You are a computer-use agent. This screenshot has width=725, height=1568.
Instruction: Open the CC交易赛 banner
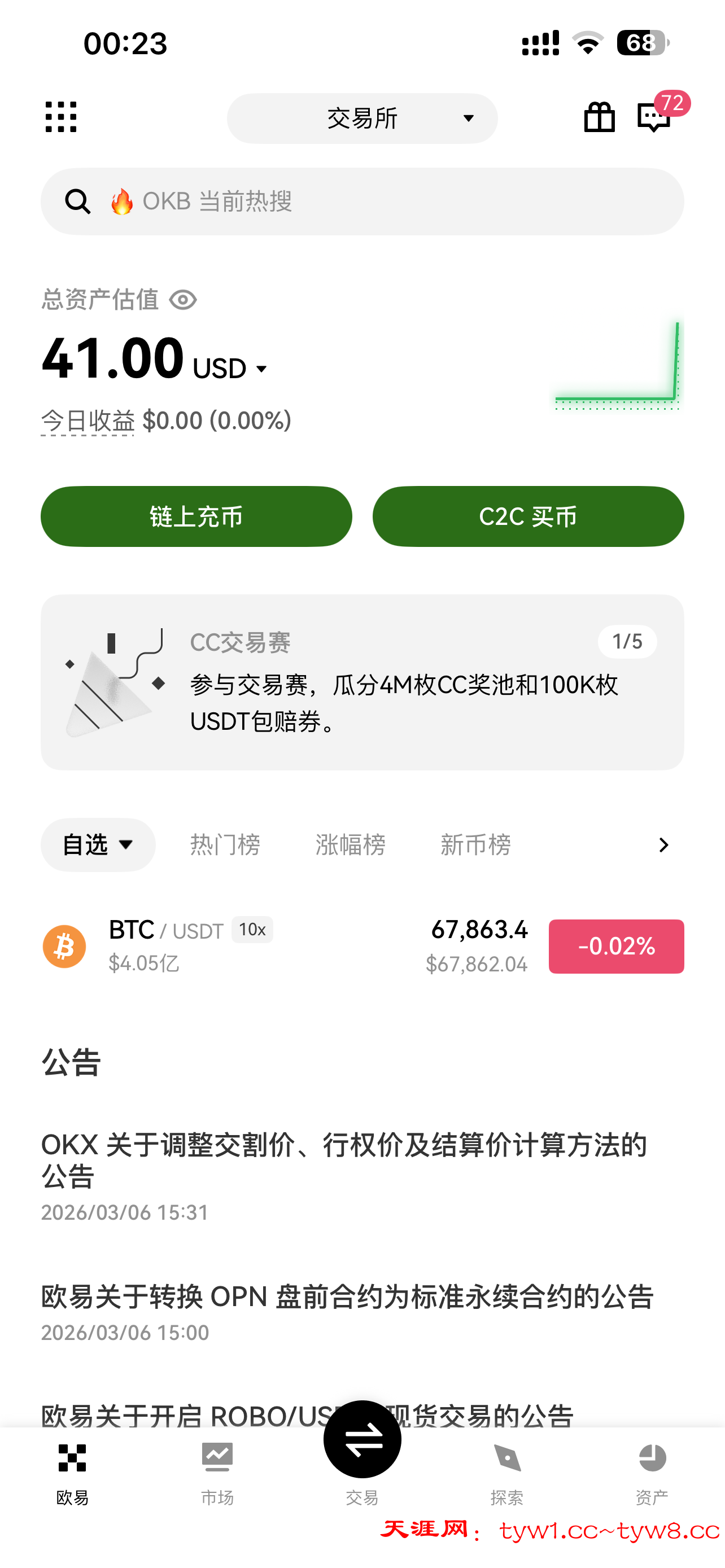coord(362,682)
